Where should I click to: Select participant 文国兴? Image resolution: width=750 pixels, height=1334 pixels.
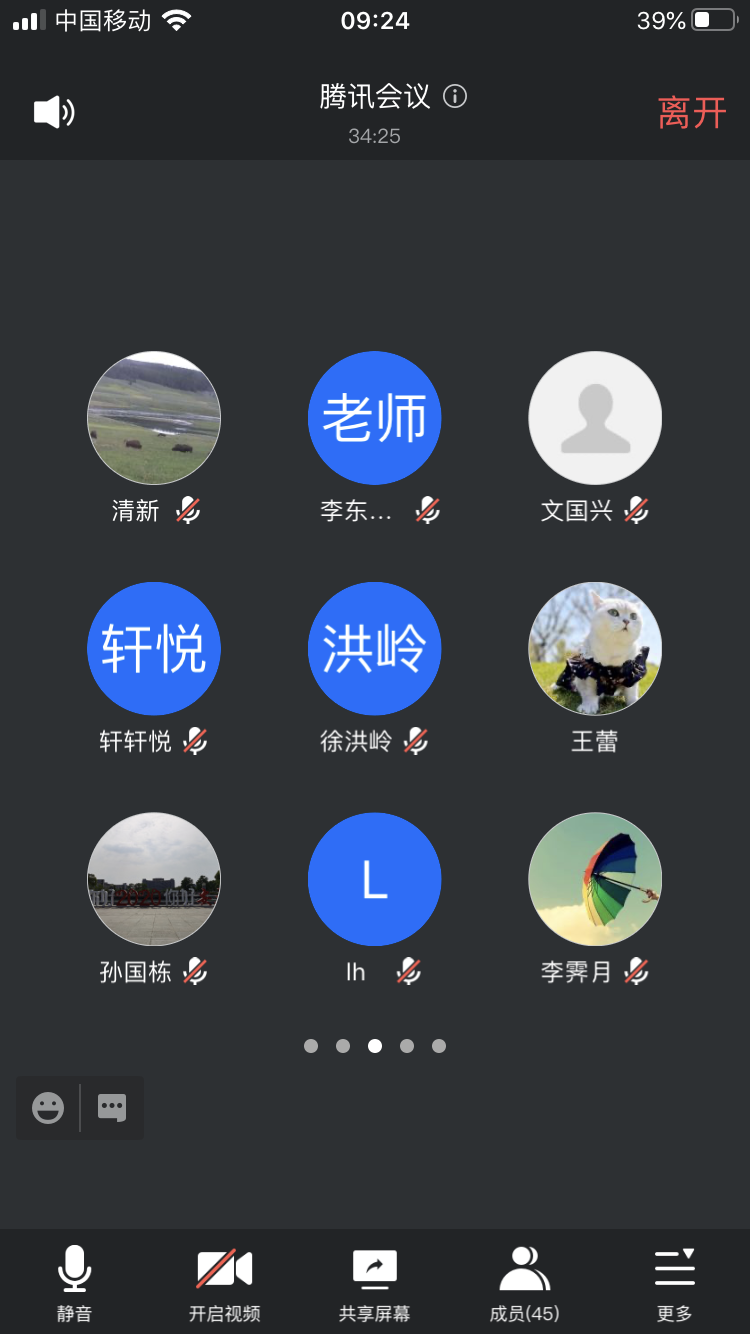pos(595,418)
